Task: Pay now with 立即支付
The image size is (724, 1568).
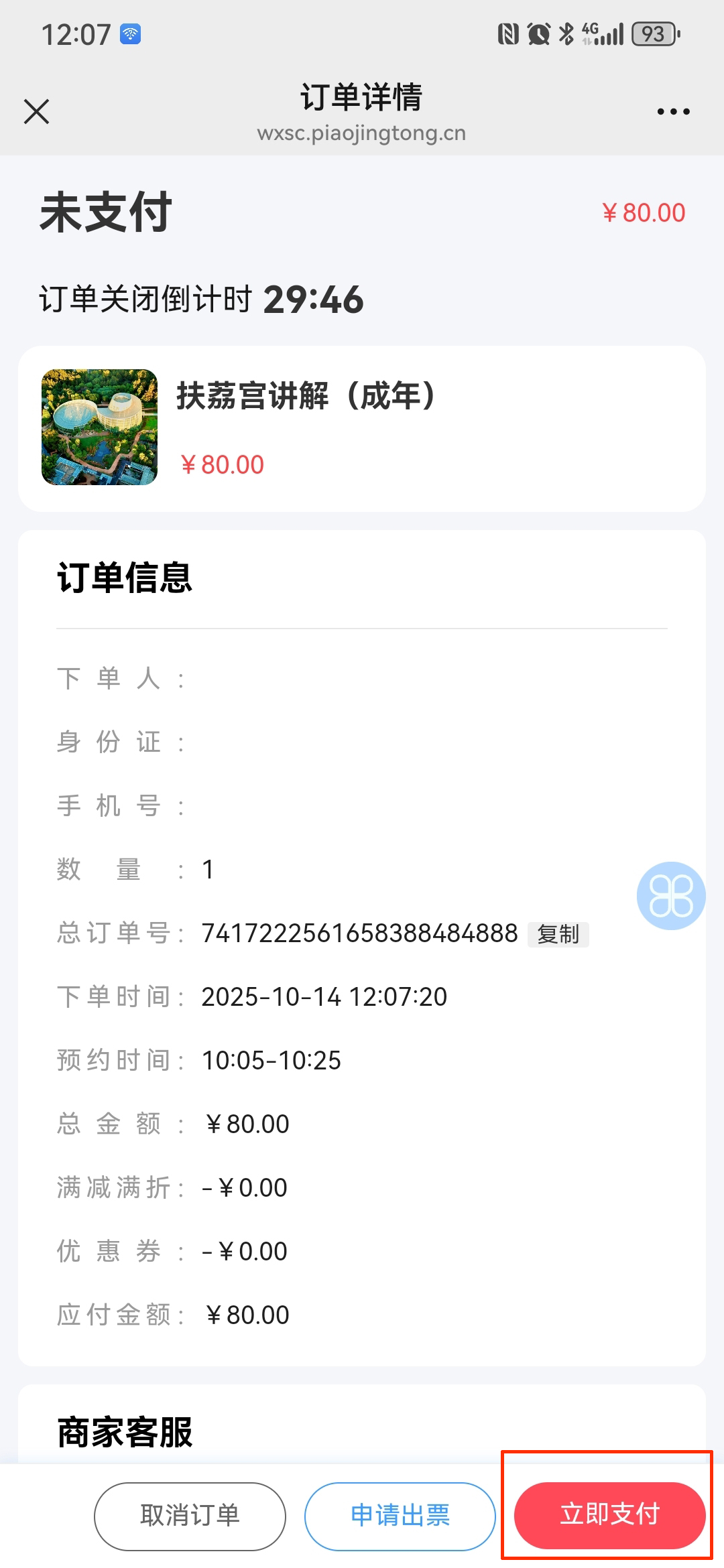Action: [609, 1514]
